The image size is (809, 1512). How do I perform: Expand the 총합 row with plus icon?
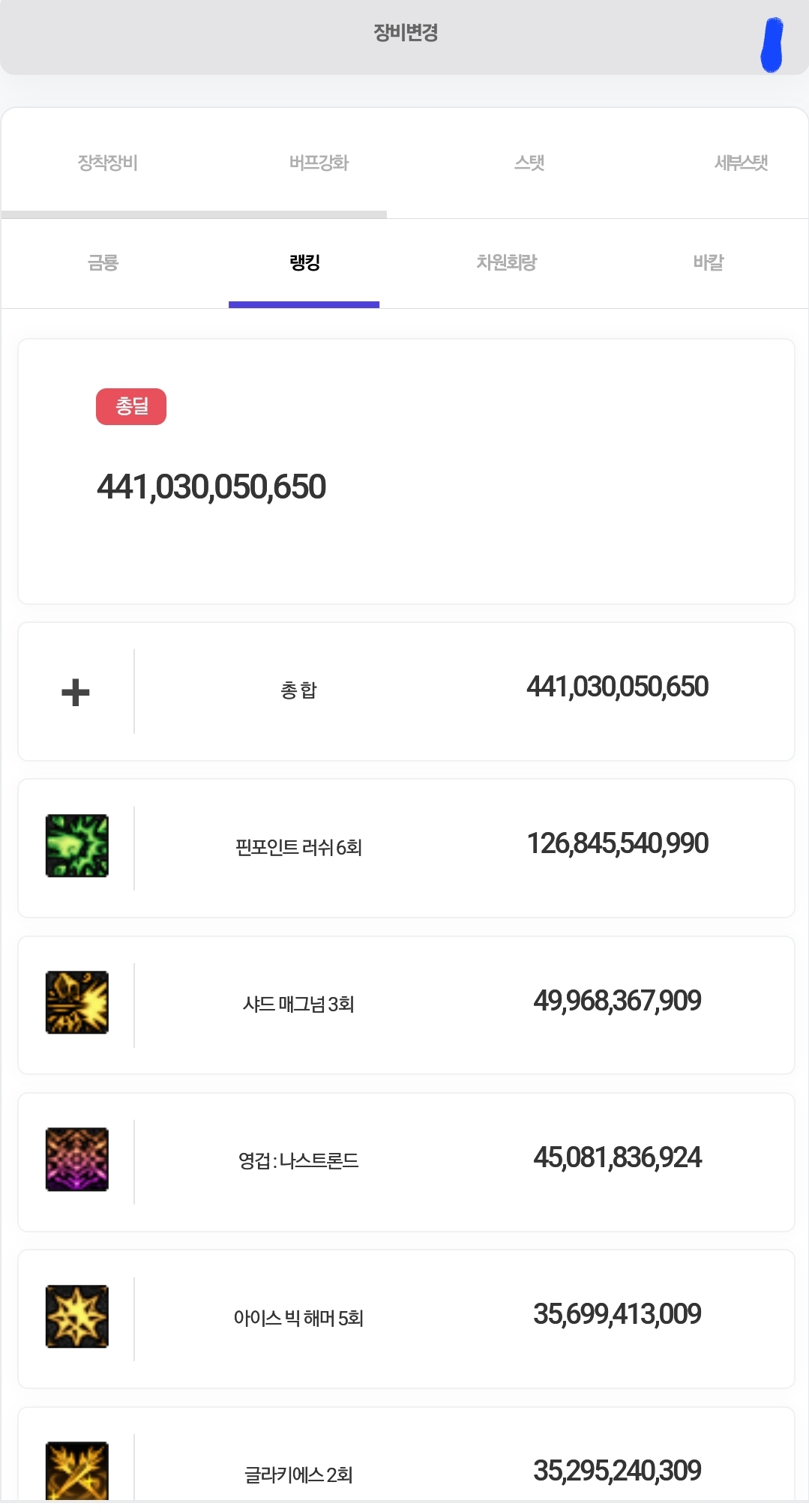coord(76,692)
